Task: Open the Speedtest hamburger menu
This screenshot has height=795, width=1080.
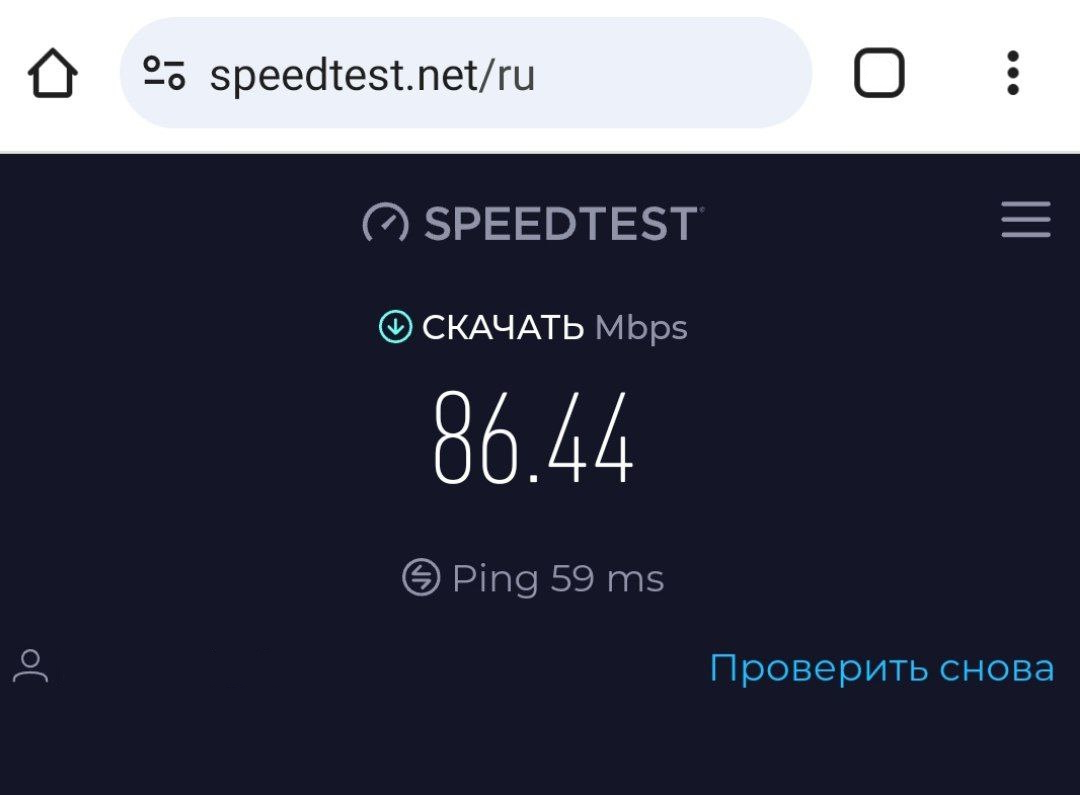Action: click(x=1025, y=220)
